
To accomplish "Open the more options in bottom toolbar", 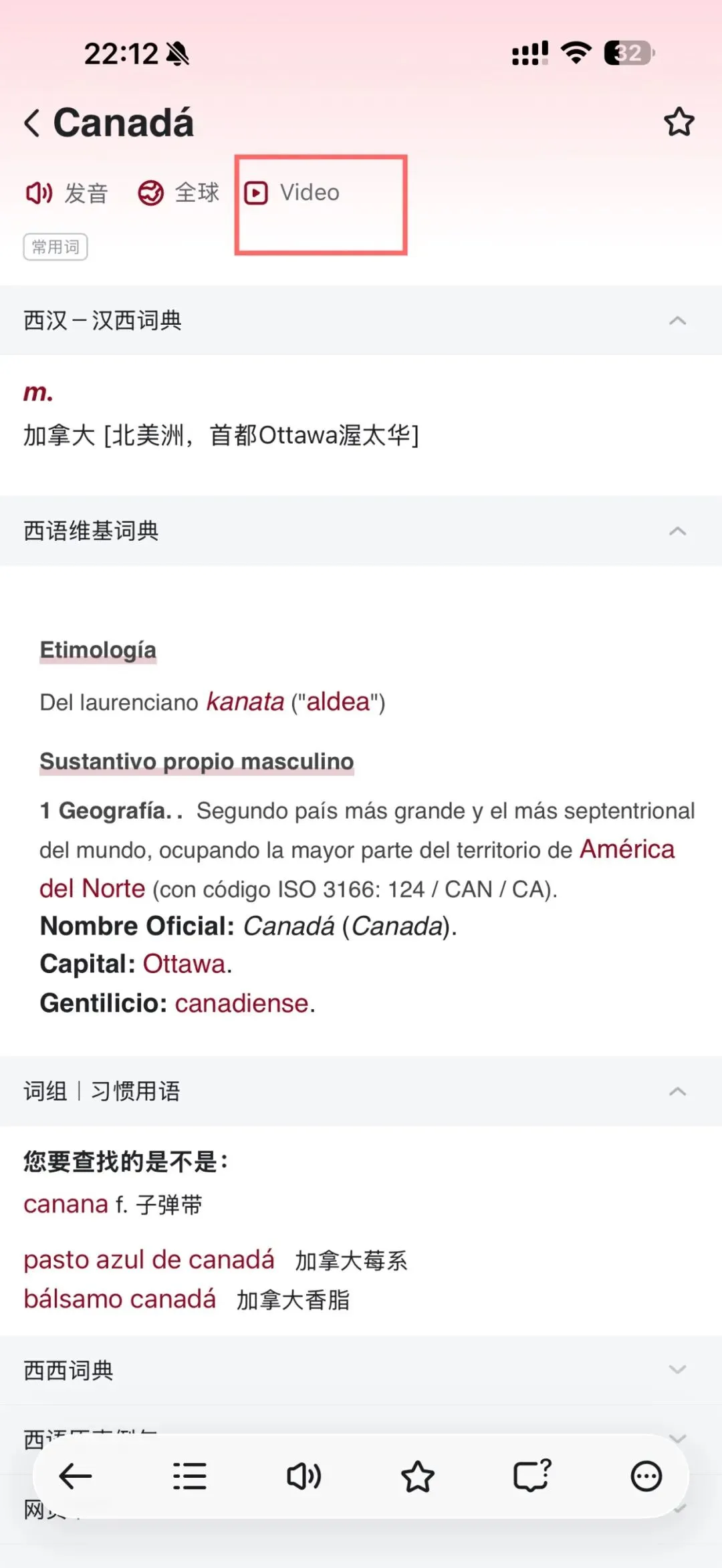I will [x=646, y=1476].
